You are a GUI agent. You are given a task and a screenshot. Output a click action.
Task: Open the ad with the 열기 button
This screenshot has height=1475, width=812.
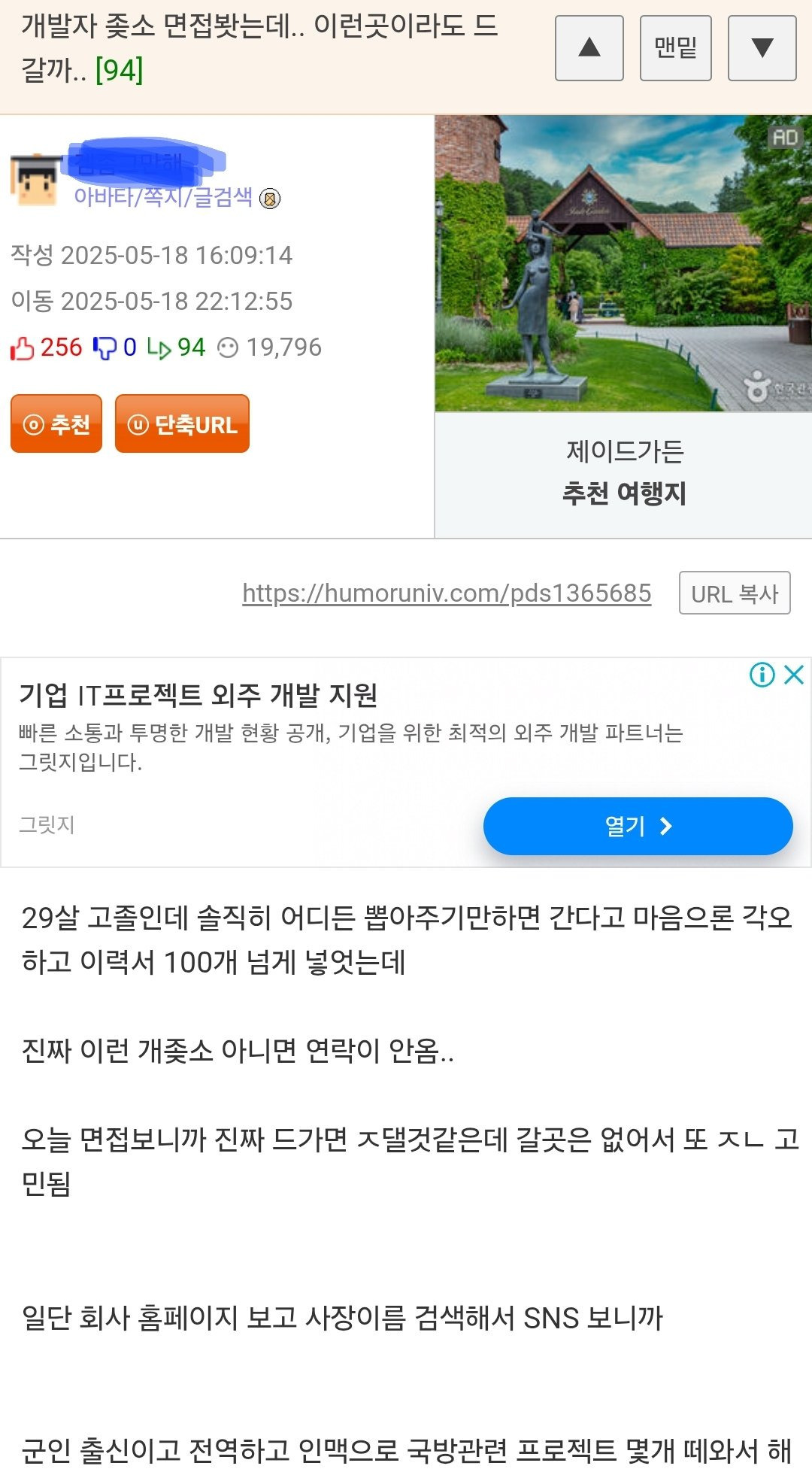[x=636, y=825]
